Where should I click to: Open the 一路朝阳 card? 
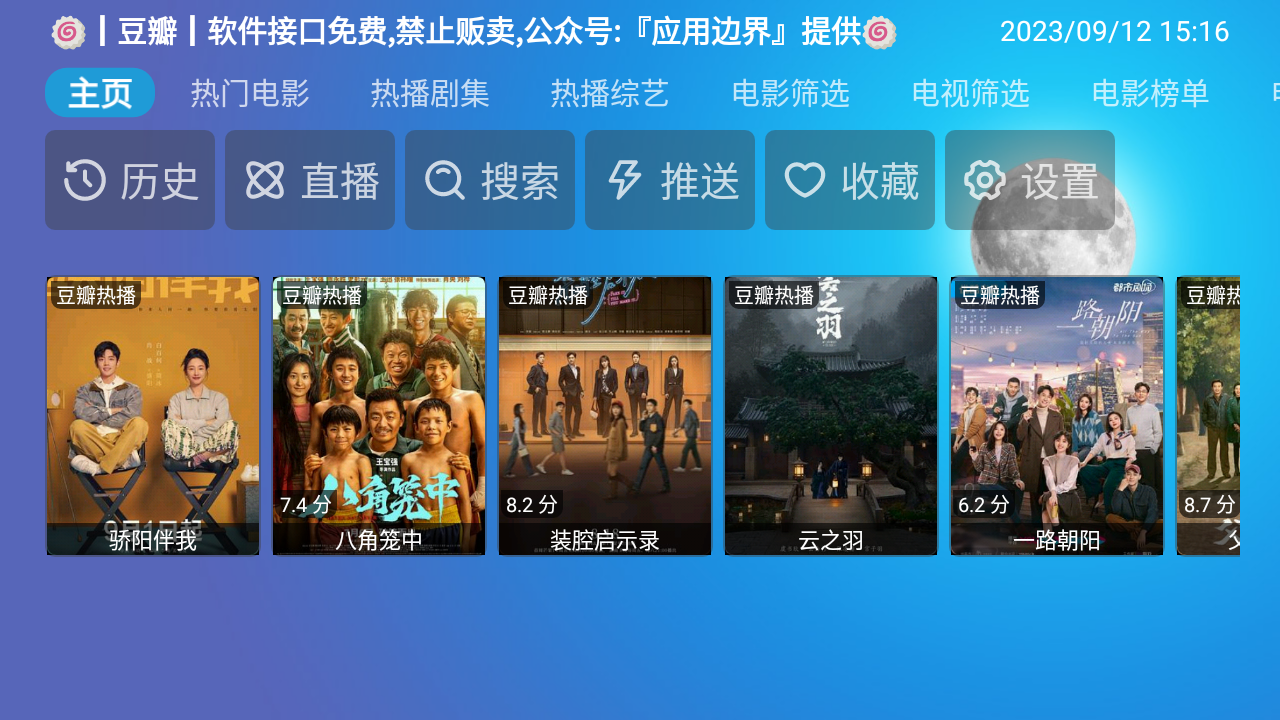(x=1057, y=415)
